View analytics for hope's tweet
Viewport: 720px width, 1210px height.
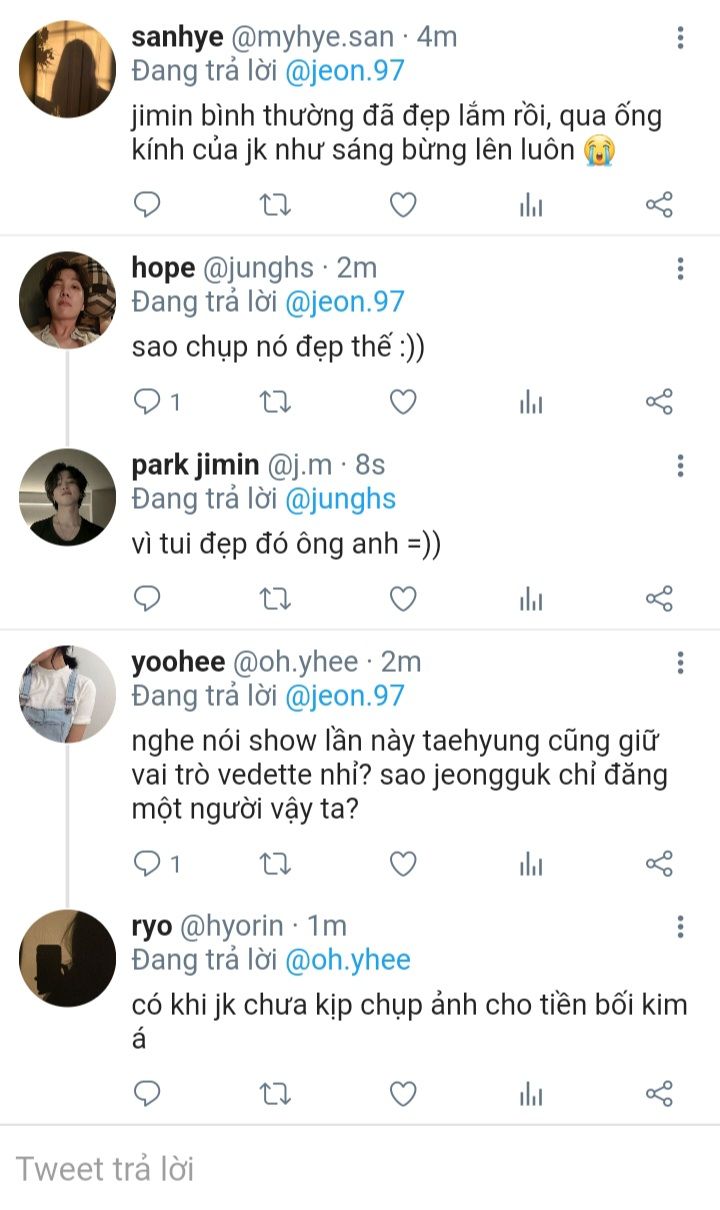point(531,402)
